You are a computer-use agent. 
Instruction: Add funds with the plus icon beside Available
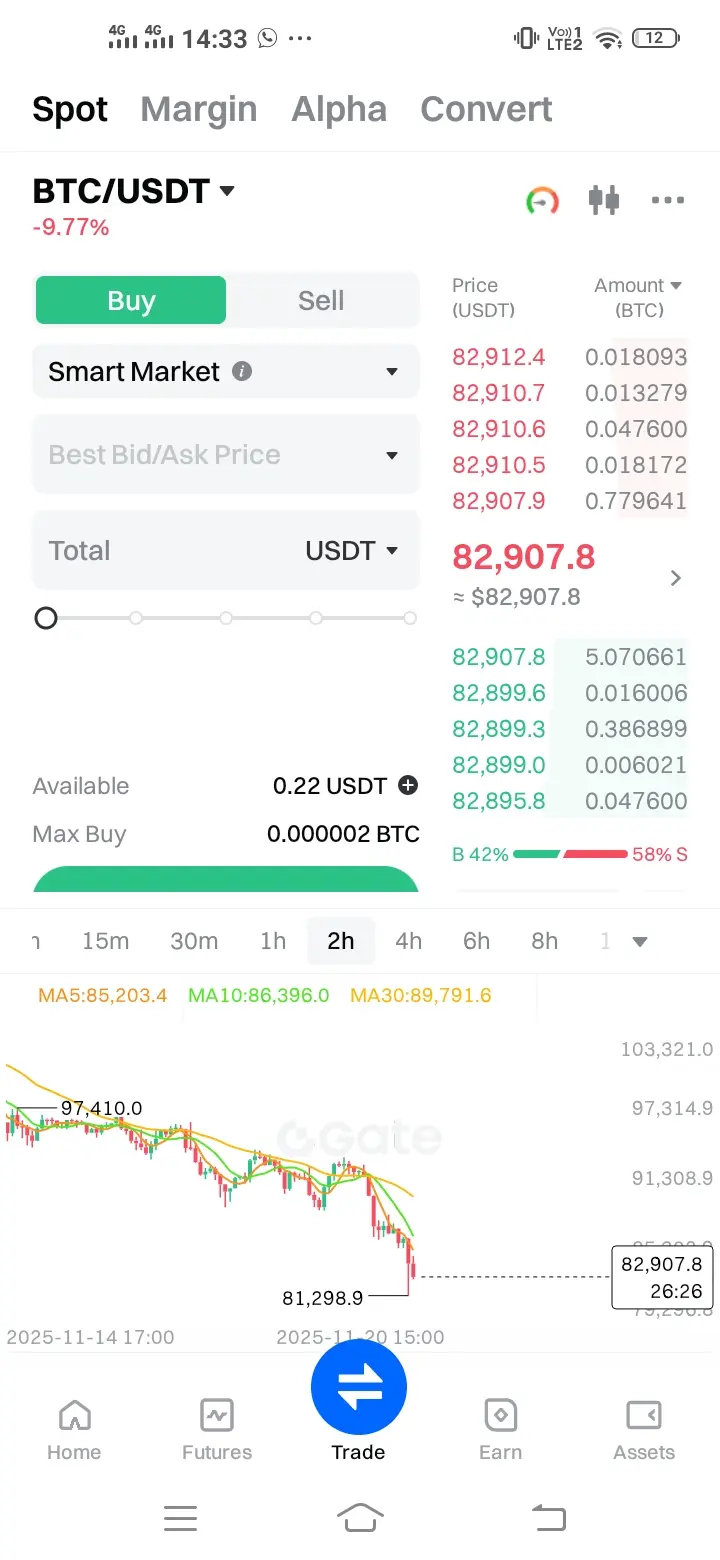pos(408,786)
